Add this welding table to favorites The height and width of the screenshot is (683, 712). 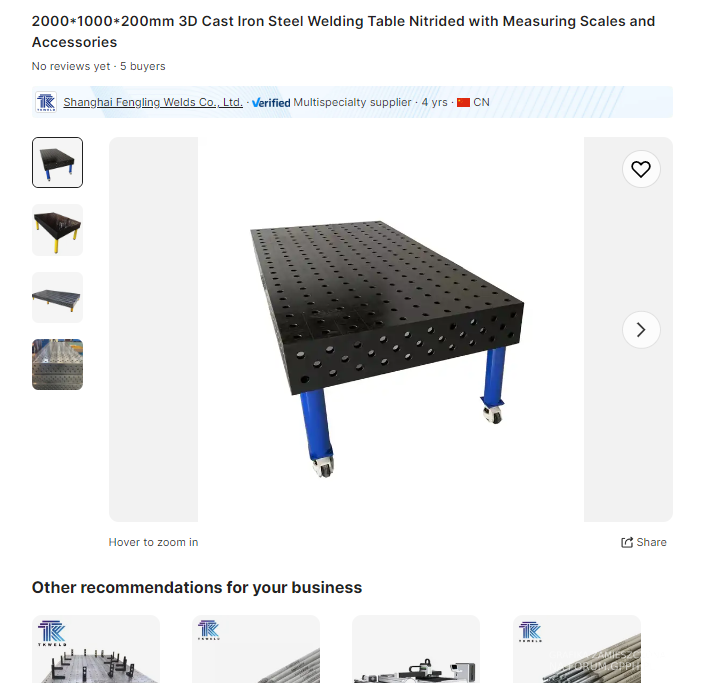[x=641, y=169]
